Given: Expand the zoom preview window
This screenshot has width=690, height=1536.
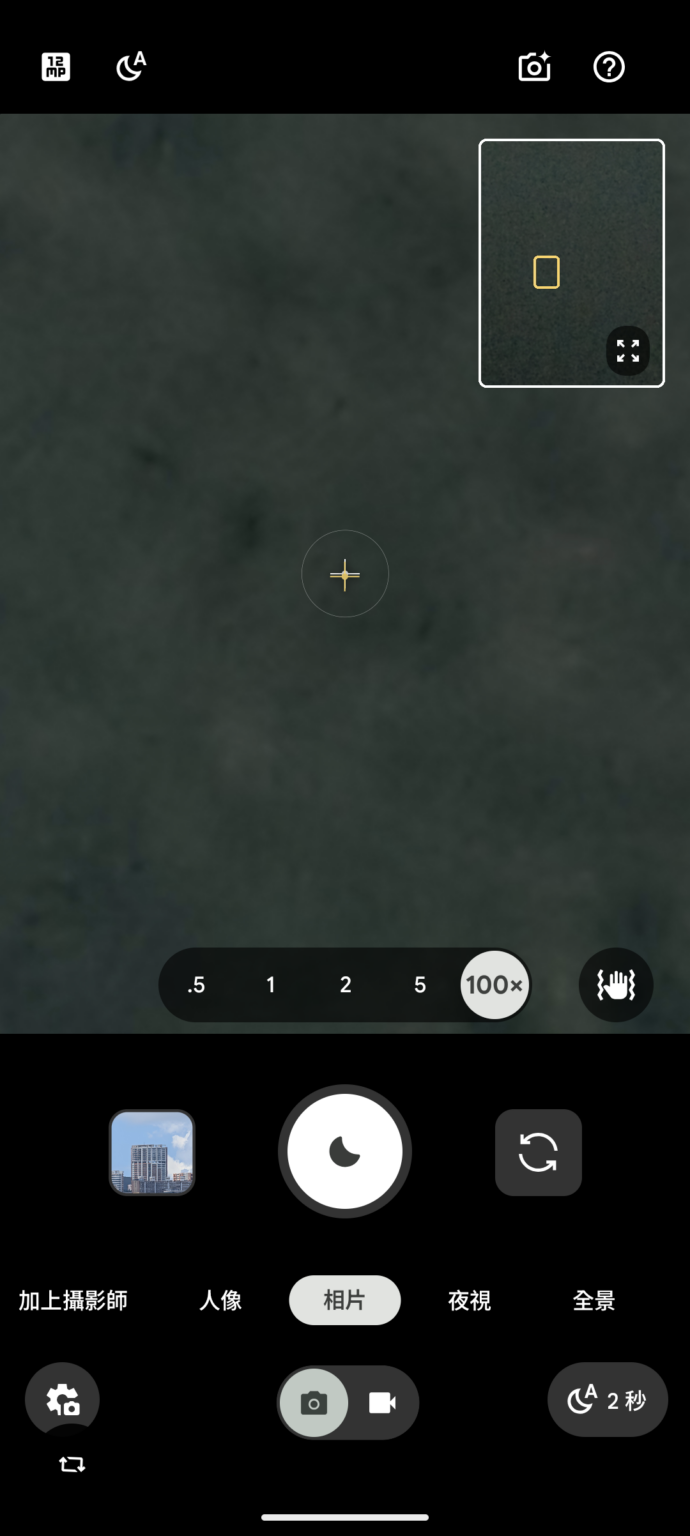Looking at the screenshot, I should (628, 351).
